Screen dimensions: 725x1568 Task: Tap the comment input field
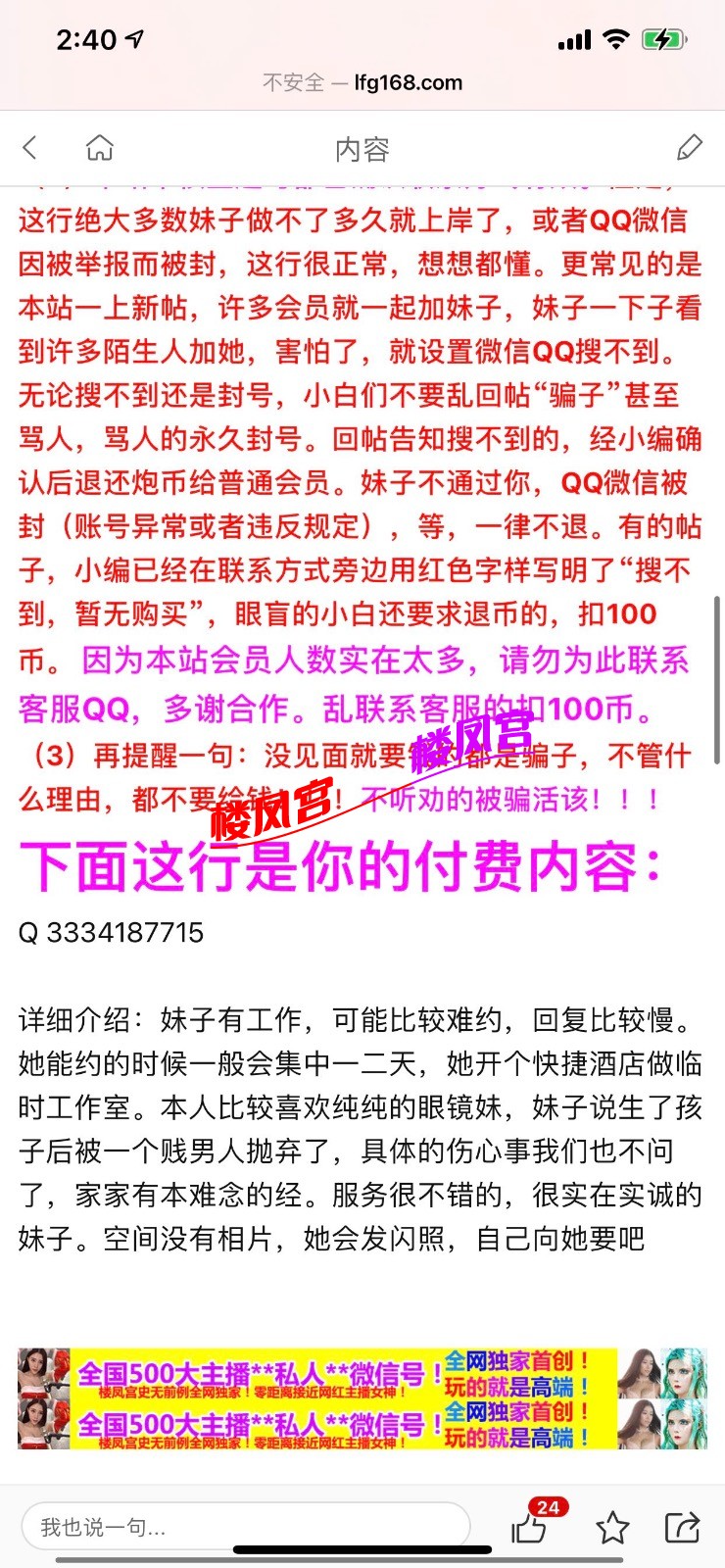[x=245, y=1527]
